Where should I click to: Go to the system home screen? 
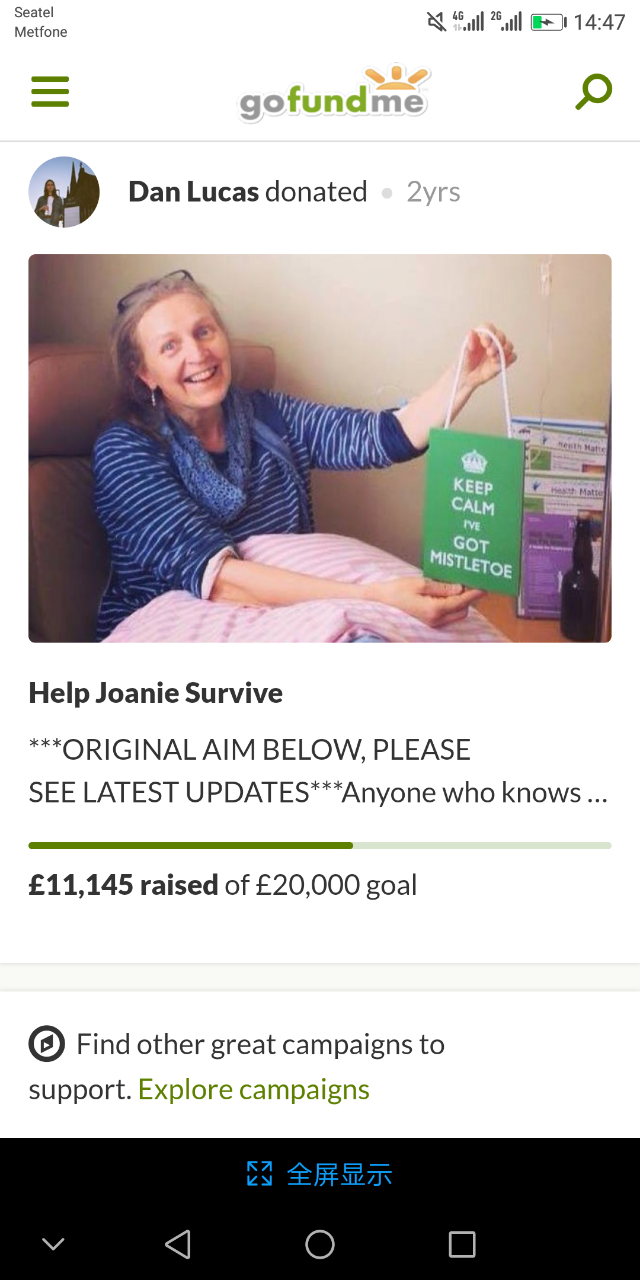pyautogui.click(x=320, y=1244)
